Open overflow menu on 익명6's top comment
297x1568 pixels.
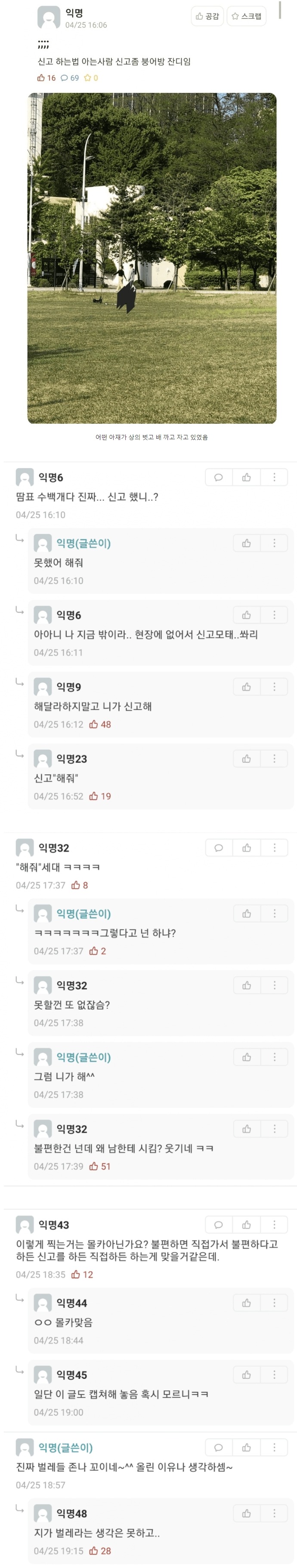(x=275, y=477)
